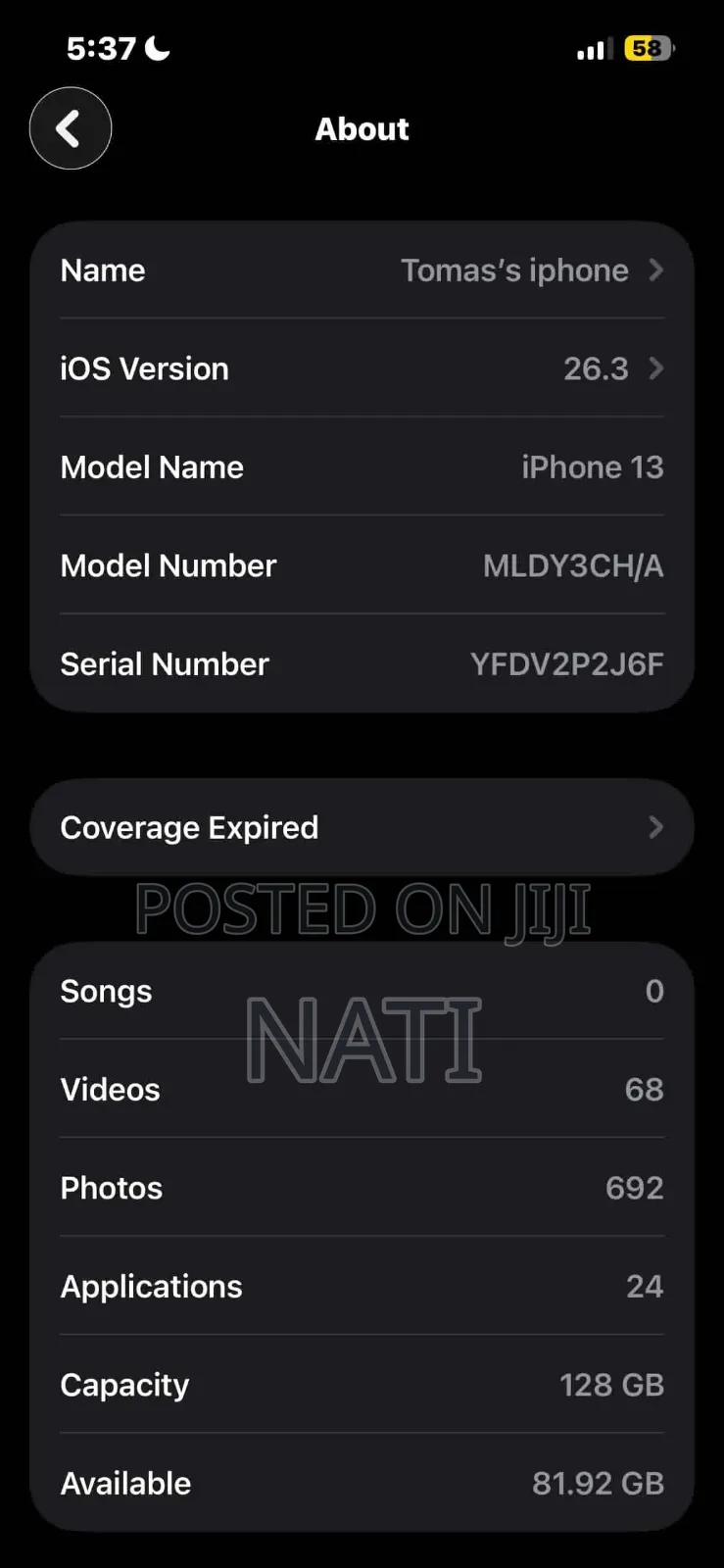The image size is (724, 1568).
Task: Open the Name row for Tomas's iphone
Action: [x=362, y=270]
